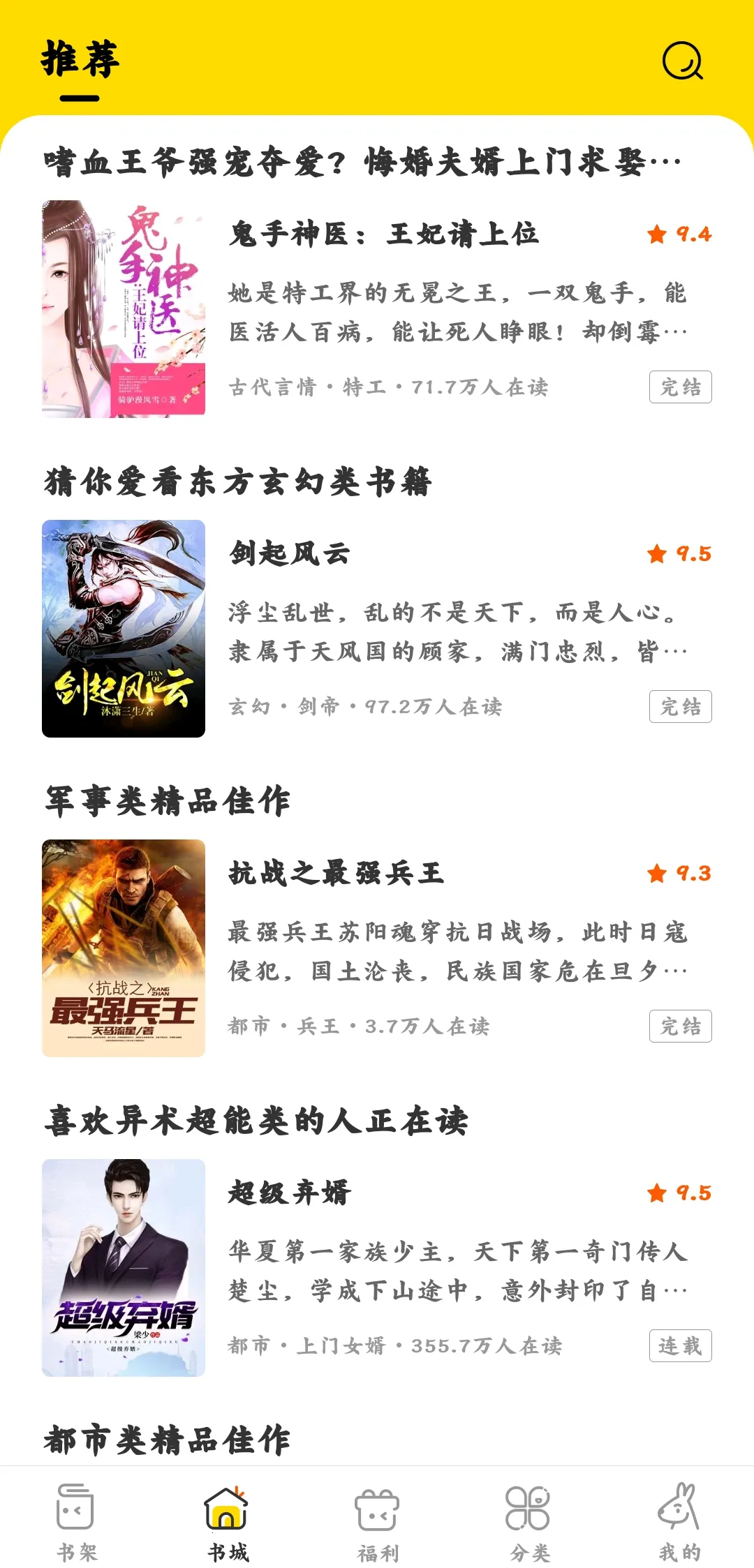Select the 推荐 top tab

(x=80, y=59)
